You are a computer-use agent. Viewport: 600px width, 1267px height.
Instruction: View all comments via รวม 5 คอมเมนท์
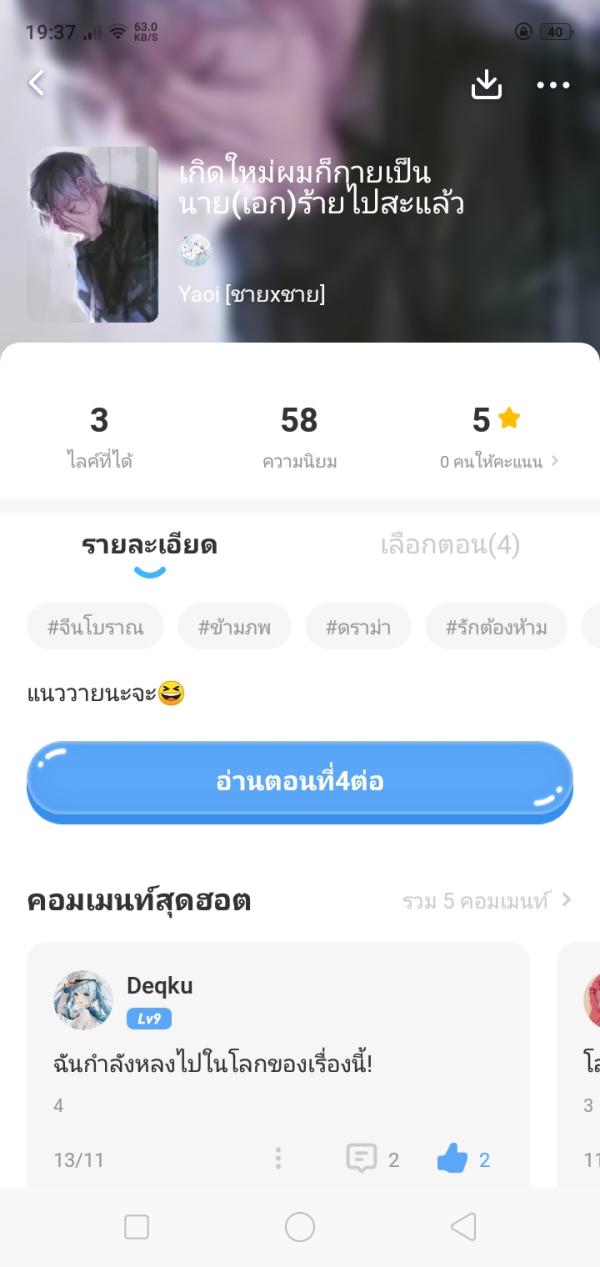tap(487, 900)
